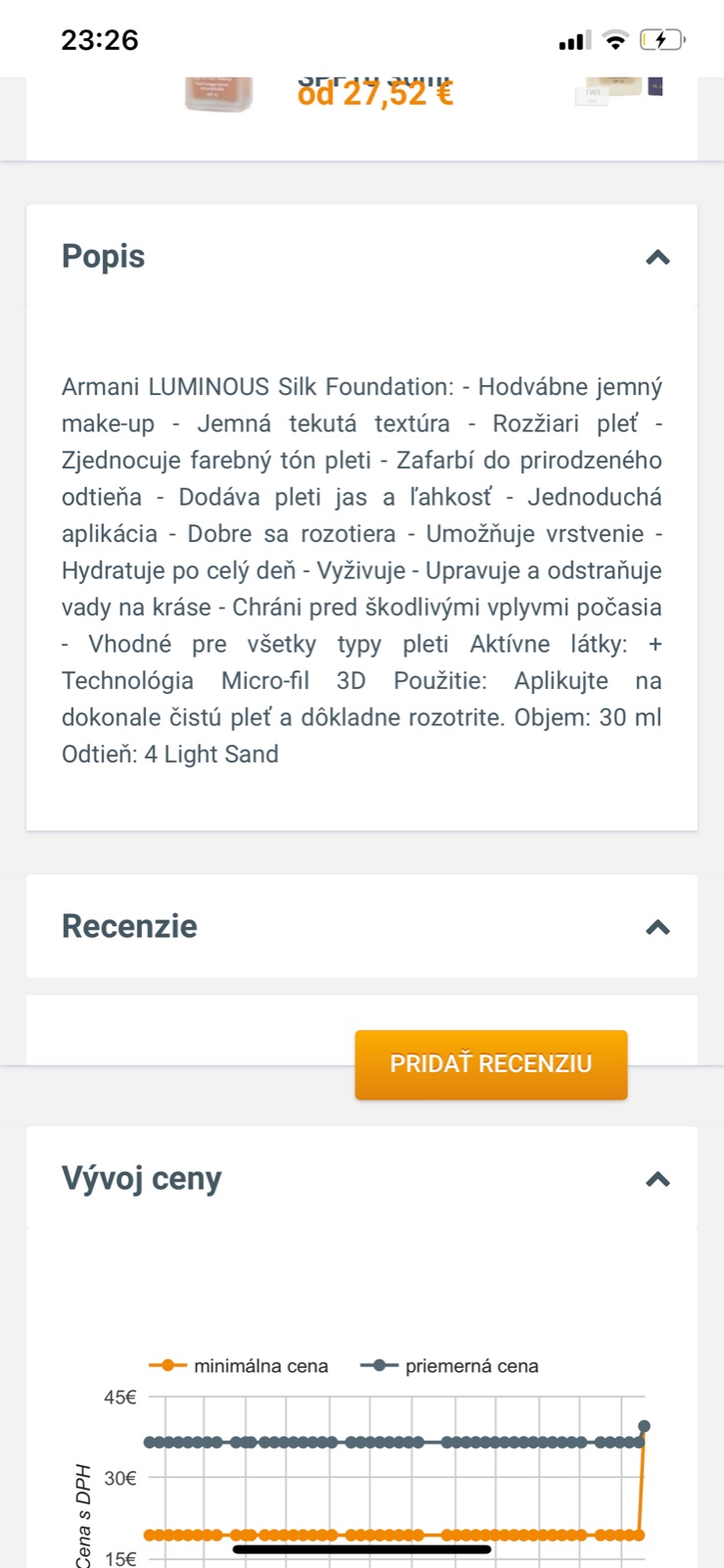
Task: Collapse the Recenzie section
Action: (x=657, y=927)
